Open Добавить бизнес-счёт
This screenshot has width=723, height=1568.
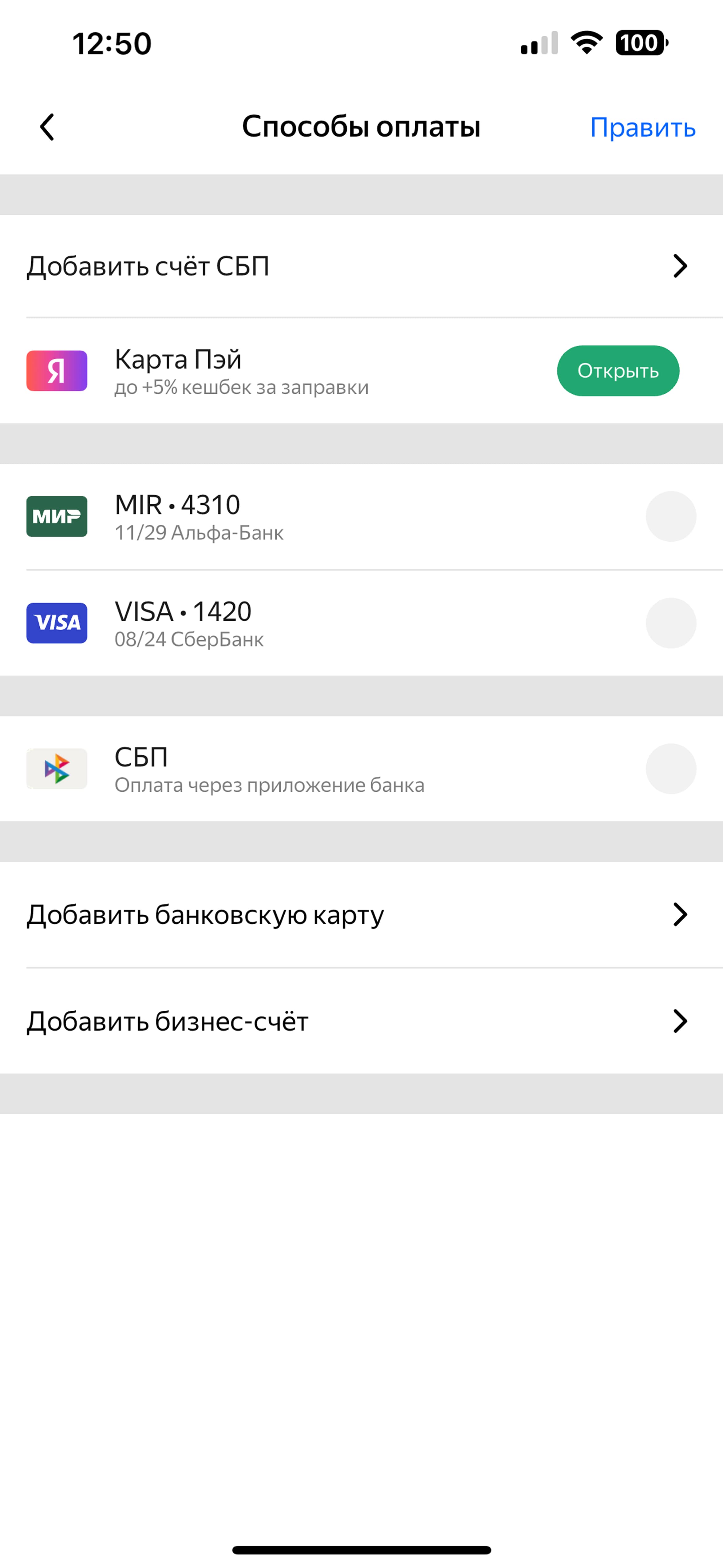tap(361, 1021)
